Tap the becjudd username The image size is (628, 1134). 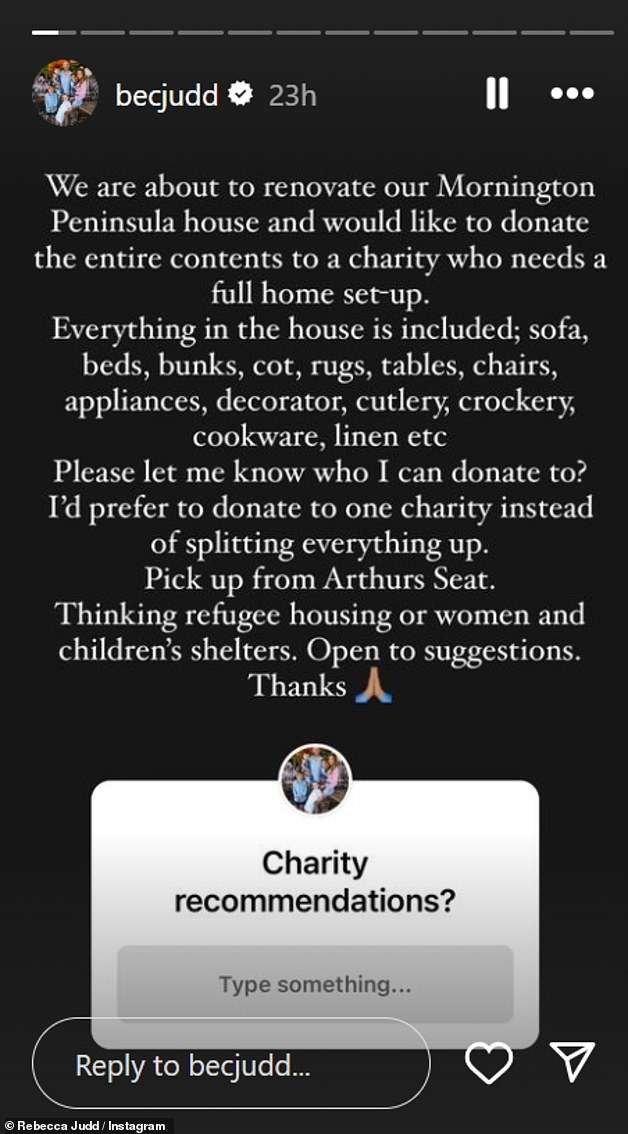(166, 95)
